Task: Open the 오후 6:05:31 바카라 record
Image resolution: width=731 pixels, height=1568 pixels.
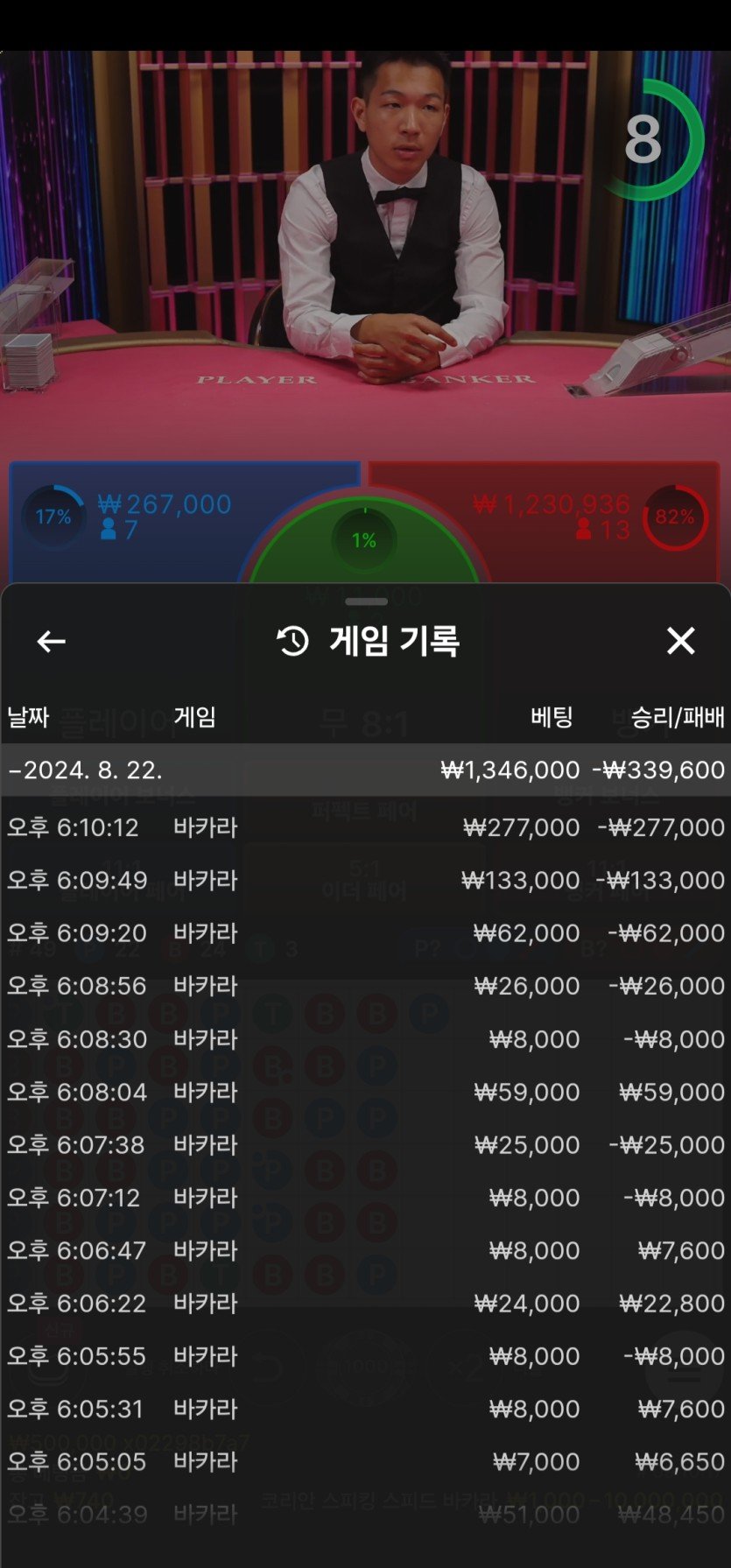Action: [x=365, y=1409]
